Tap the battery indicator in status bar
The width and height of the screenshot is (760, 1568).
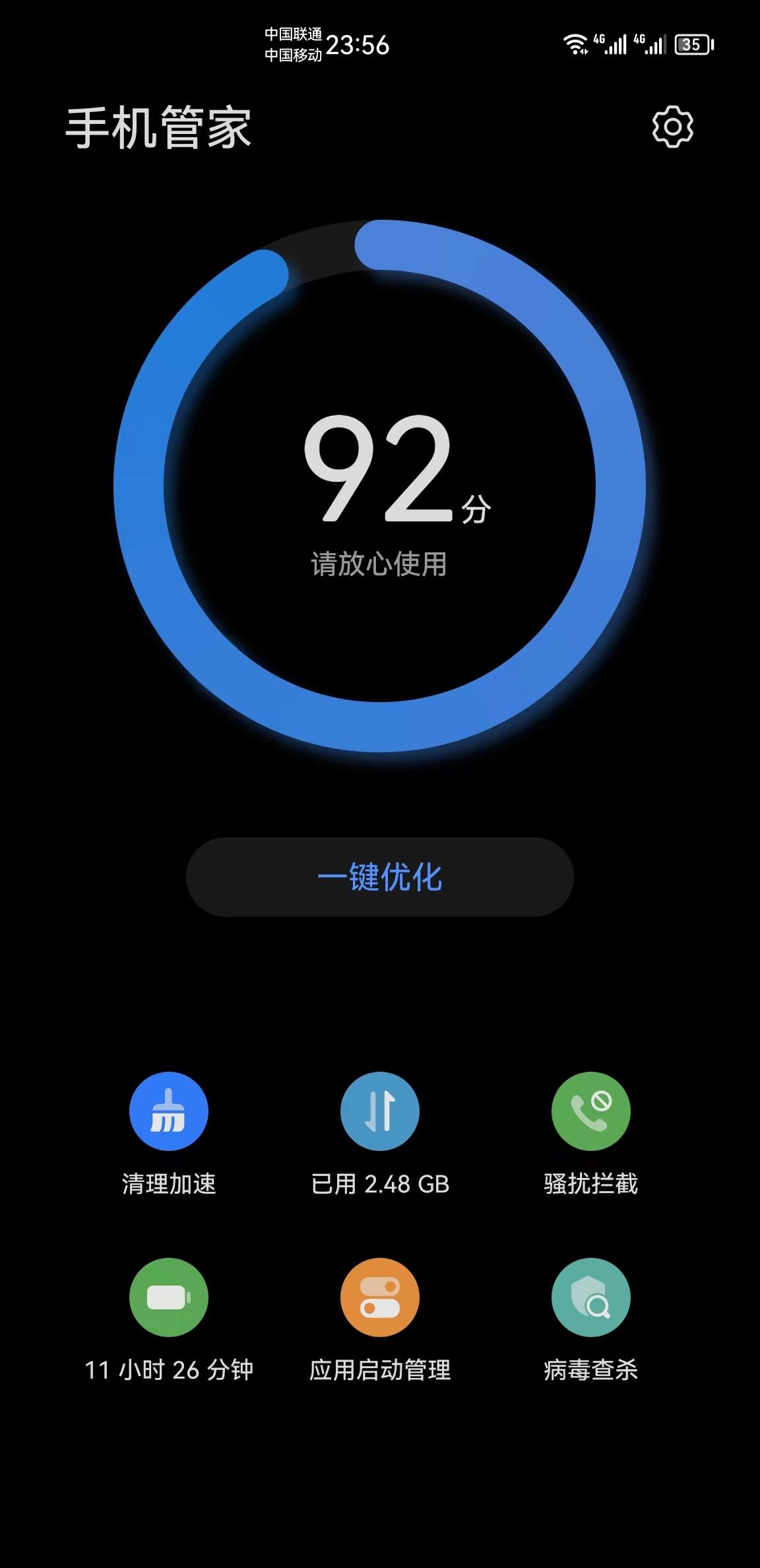[692, 45]
